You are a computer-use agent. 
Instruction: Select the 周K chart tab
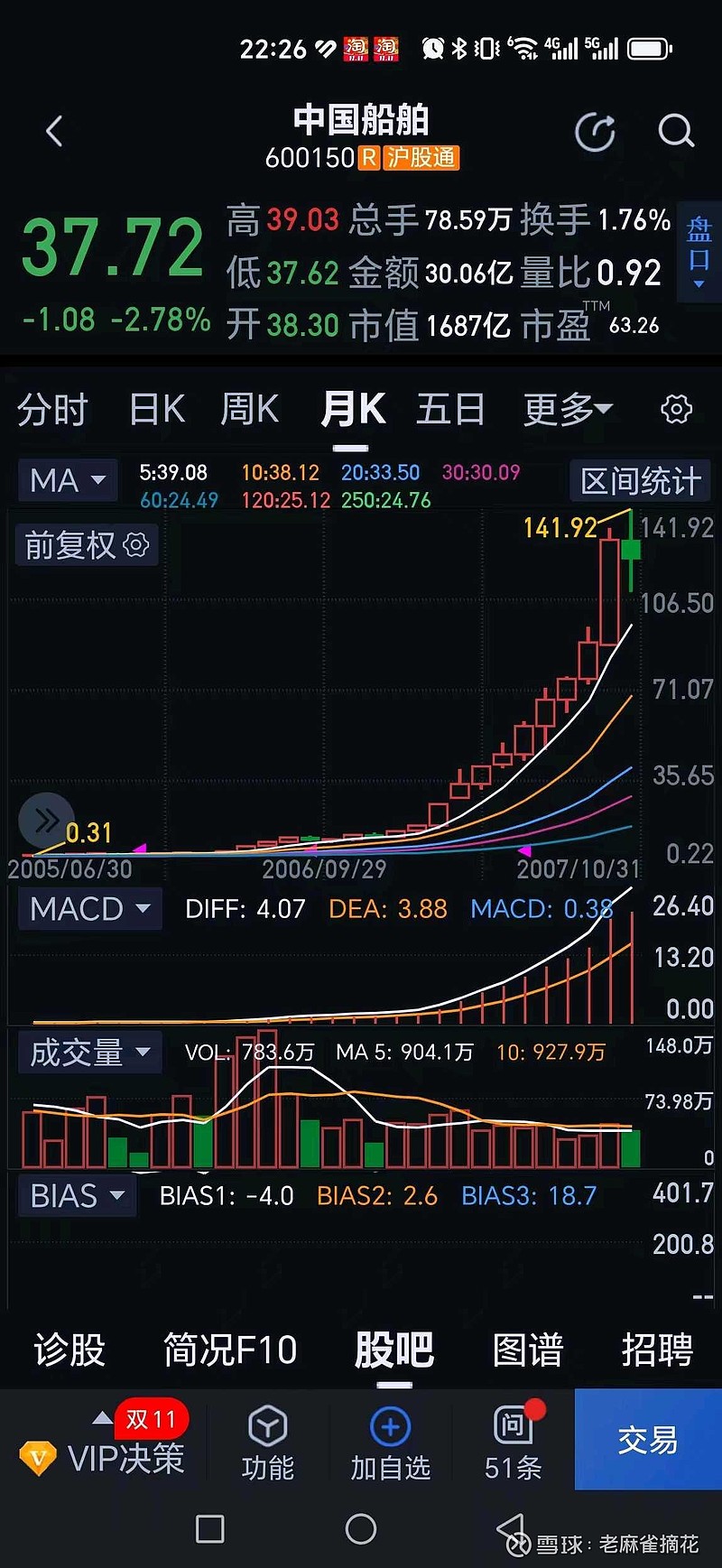pyautogui.click(x=249, y=410)
